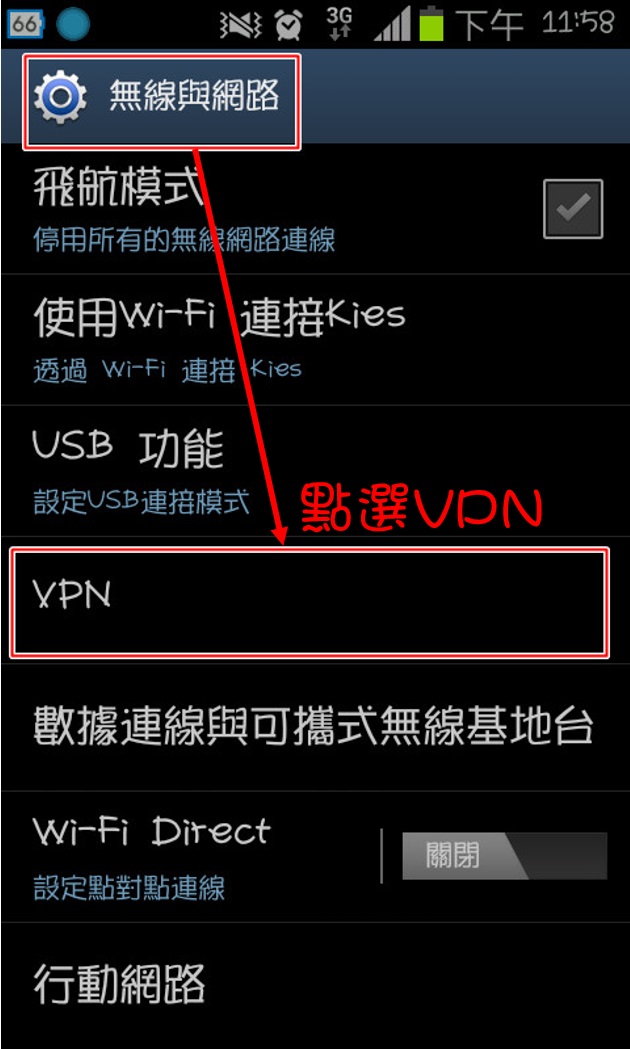Open 數據連線與可攜式無線基地台
630x1049 pixels.
click(314, 726)
